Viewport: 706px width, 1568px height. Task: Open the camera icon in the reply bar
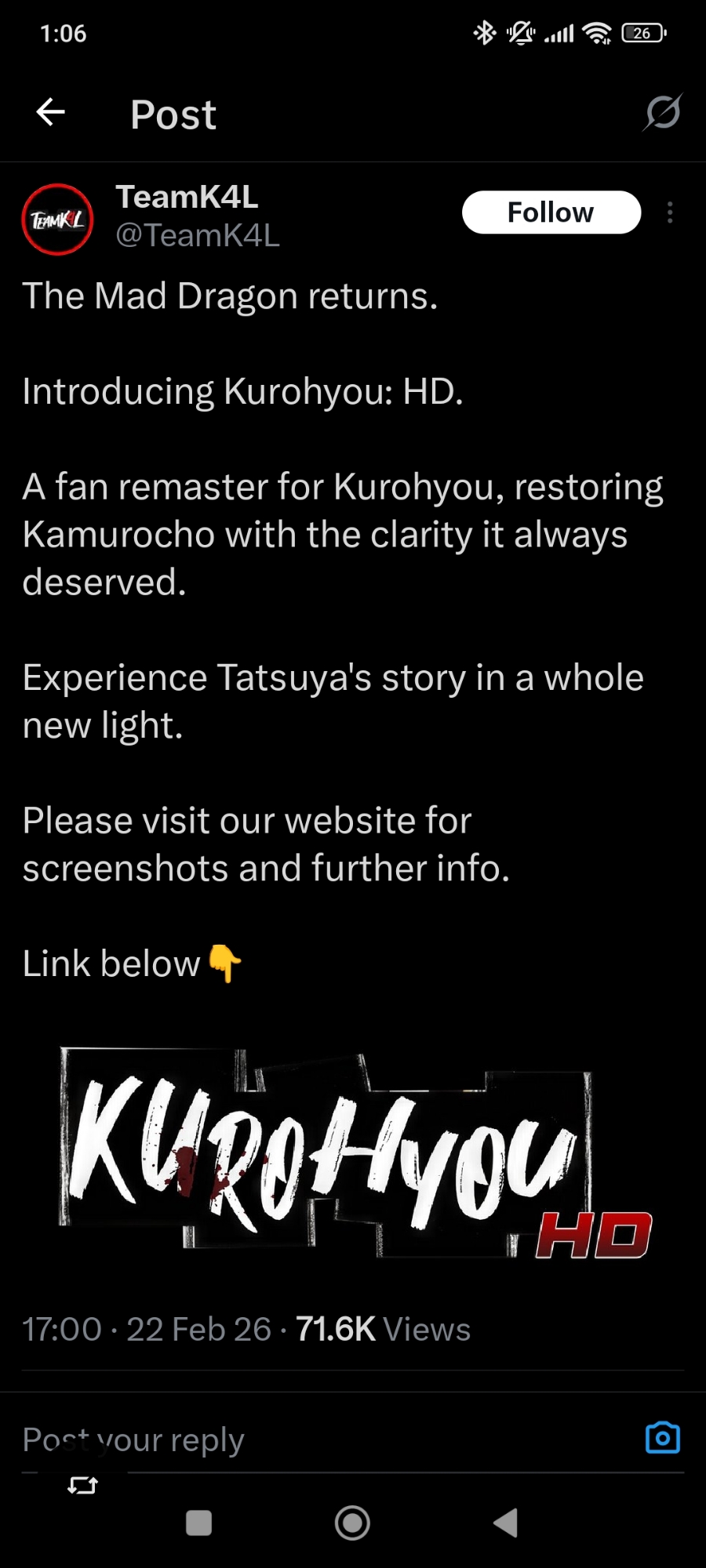(662, 1438)
